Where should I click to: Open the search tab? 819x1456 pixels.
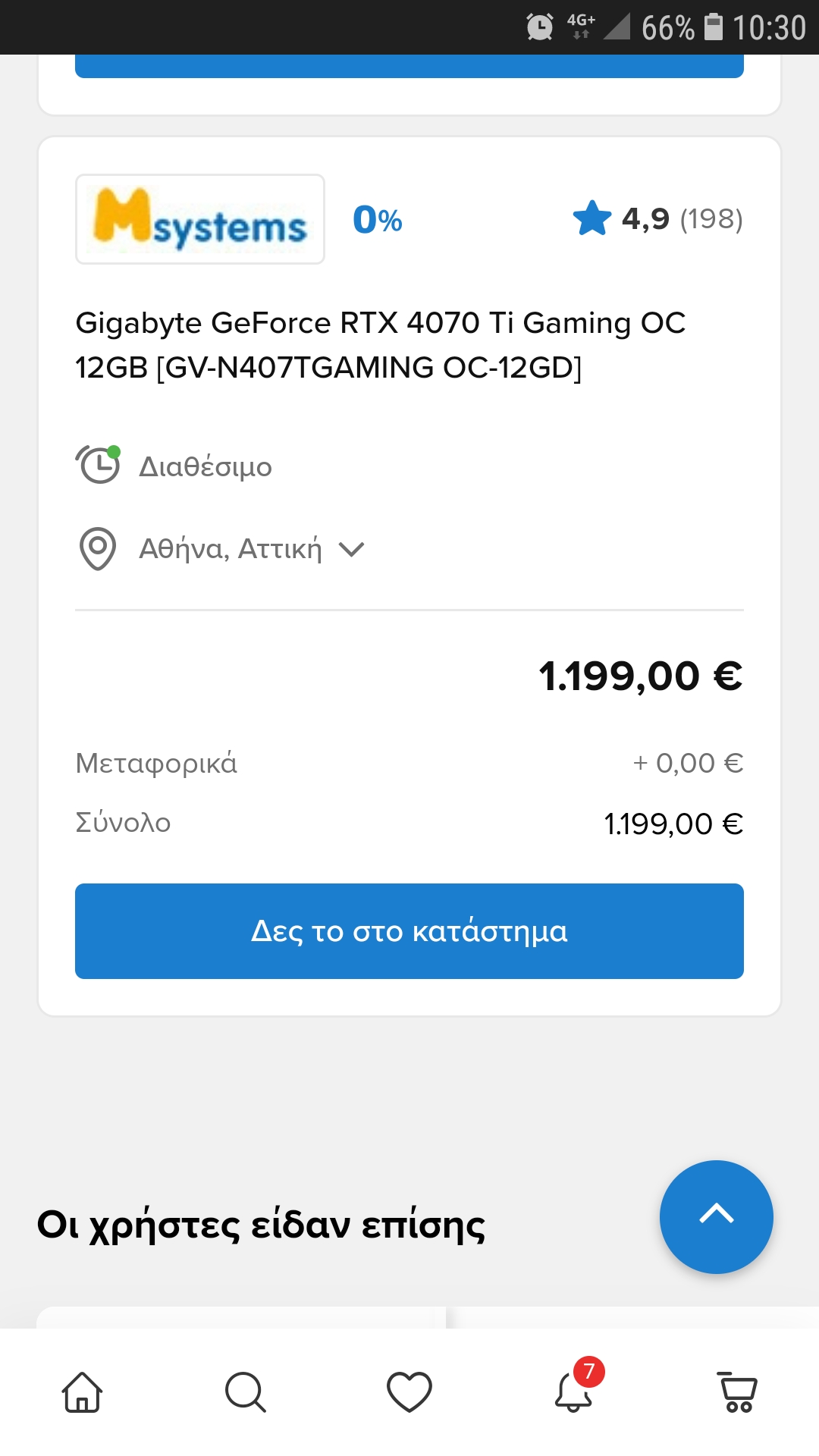point(246,1392)
